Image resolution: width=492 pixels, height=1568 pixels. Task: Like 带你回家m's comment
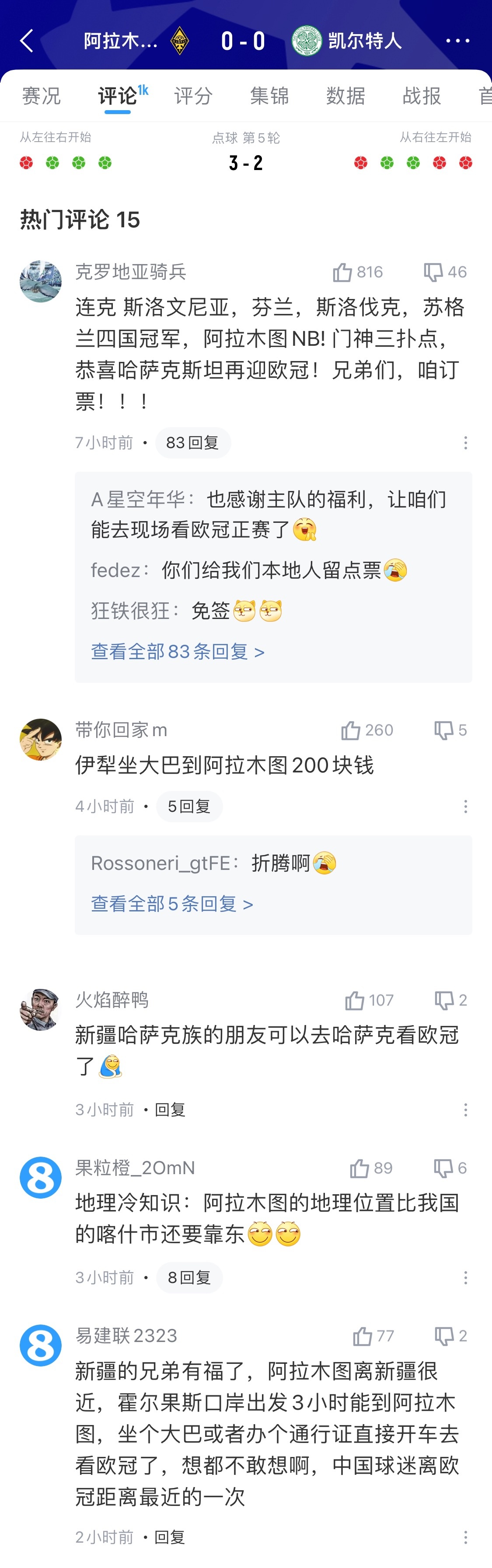point(351,730)
